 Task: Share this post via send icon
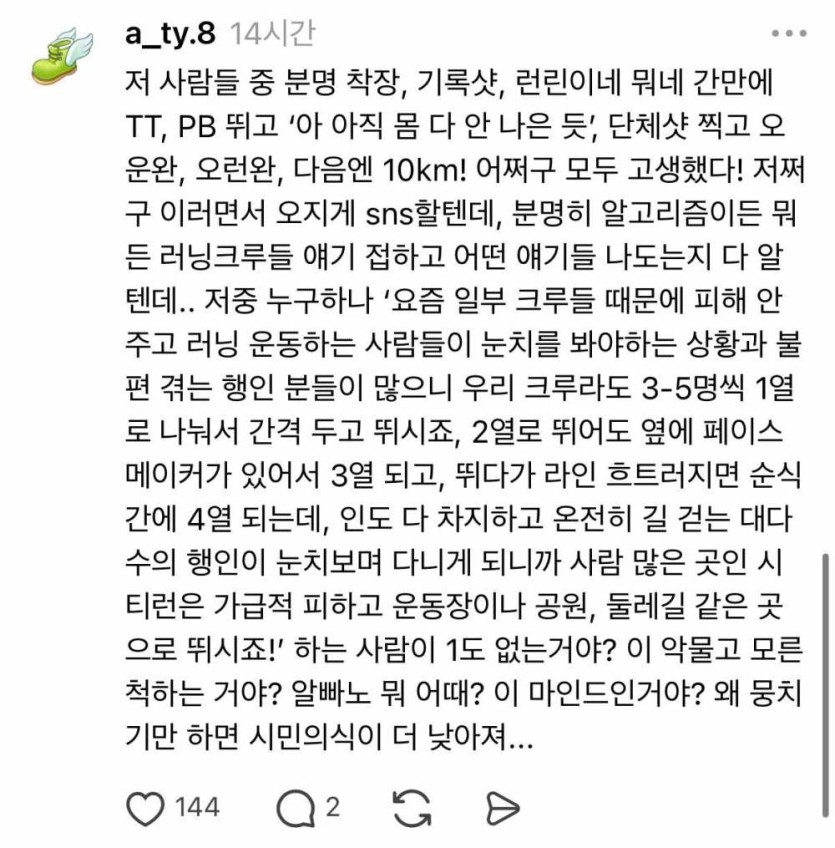(x=502, y=808)
